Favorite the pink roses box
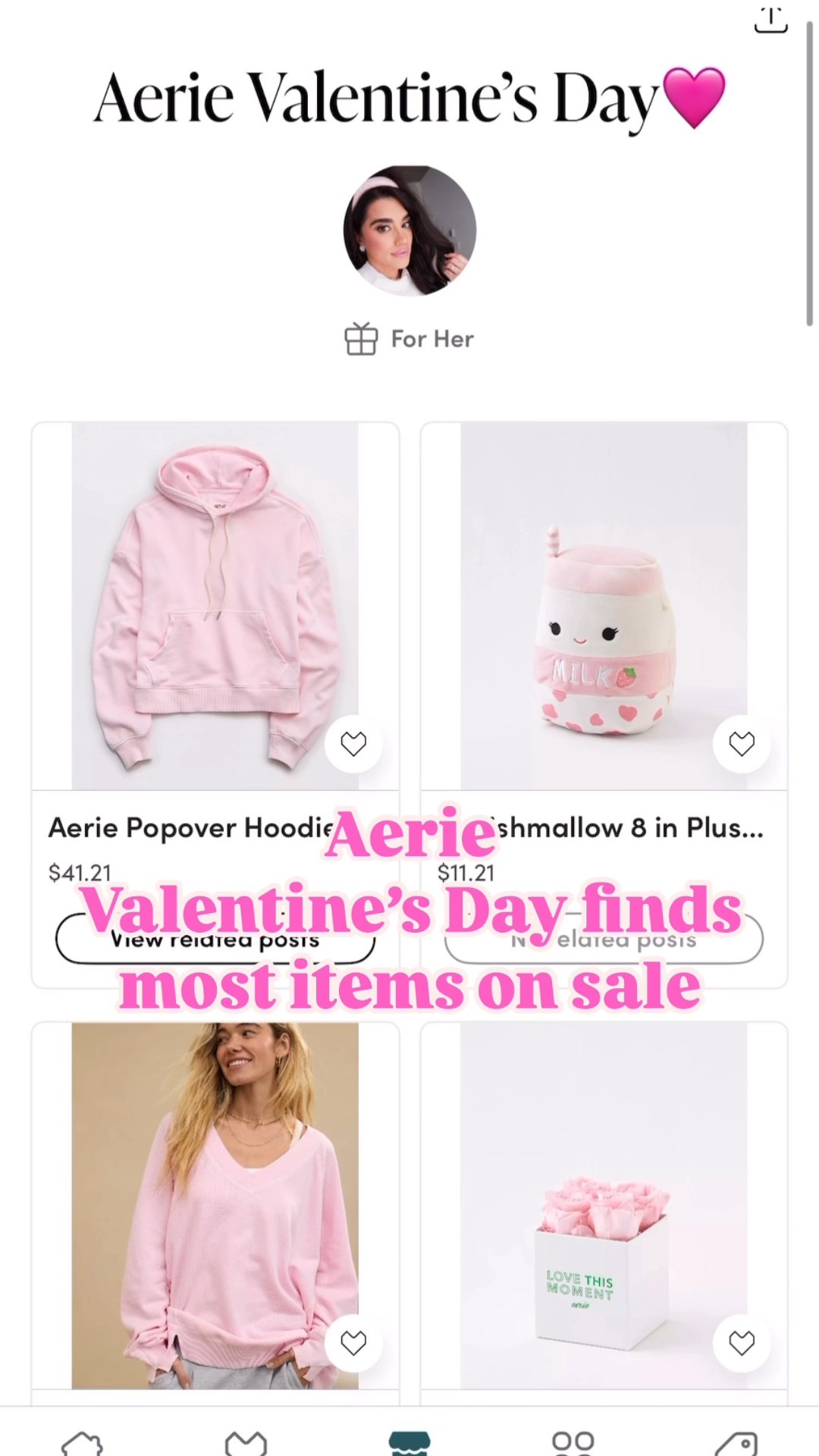The height and width of the screenshot is (1456, 819). click(742, 1343)
